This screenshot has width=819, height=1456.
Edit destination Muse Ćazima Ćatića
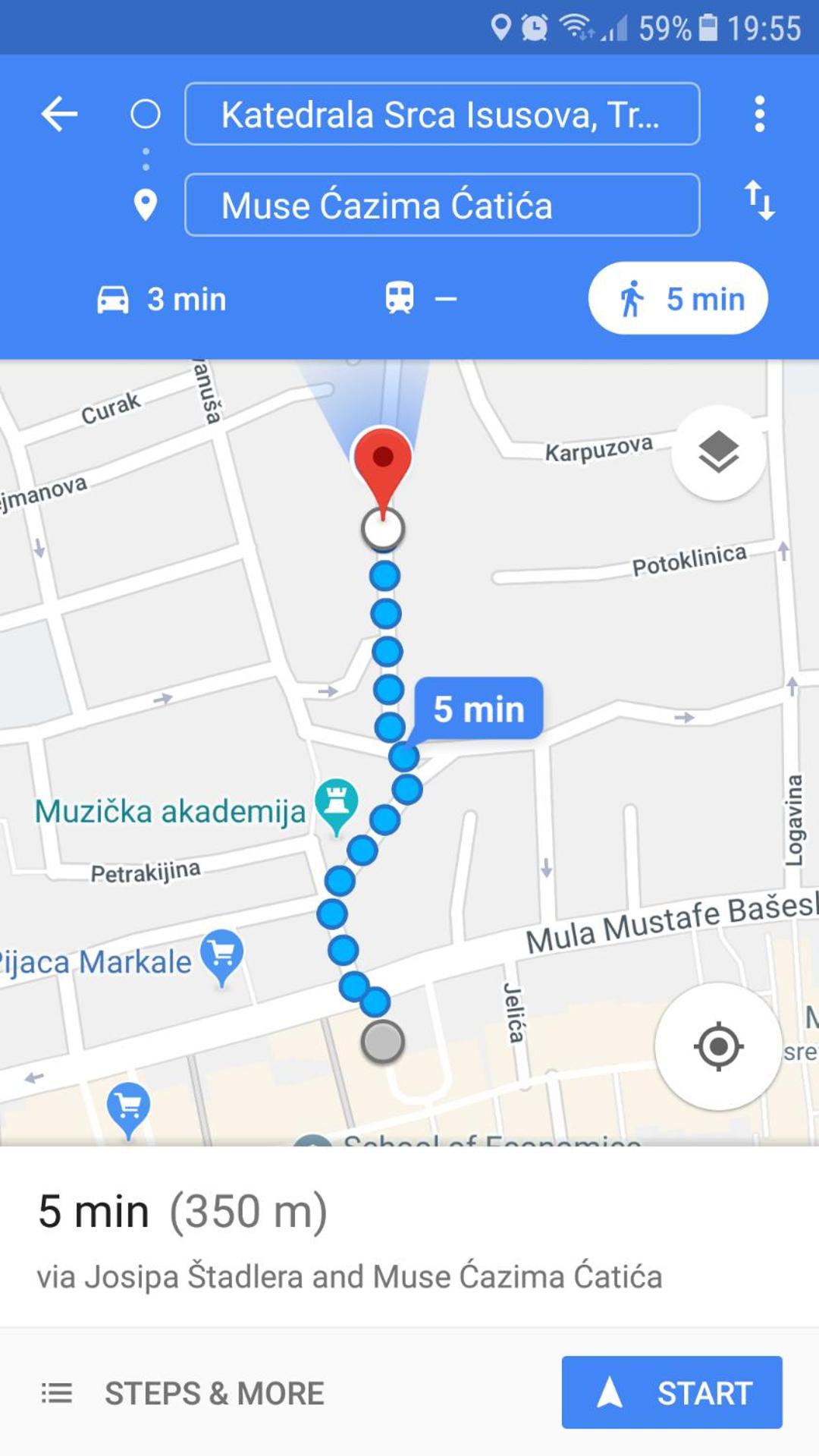point(442,205)
